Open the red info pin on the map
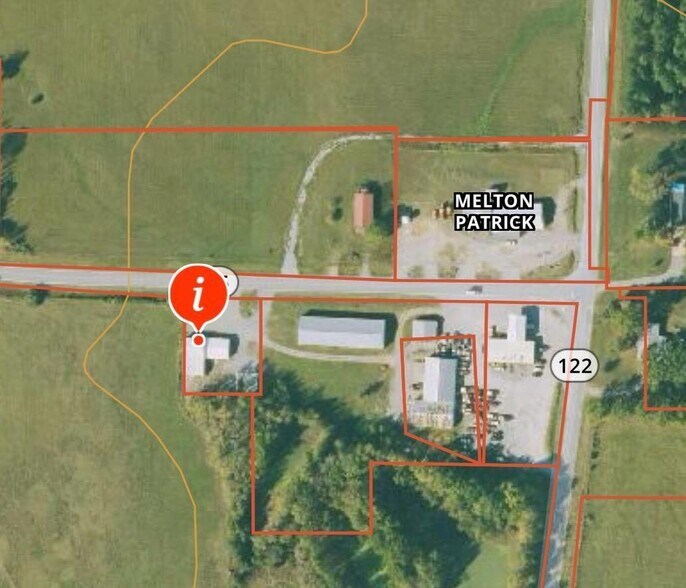 coord(199,296)
